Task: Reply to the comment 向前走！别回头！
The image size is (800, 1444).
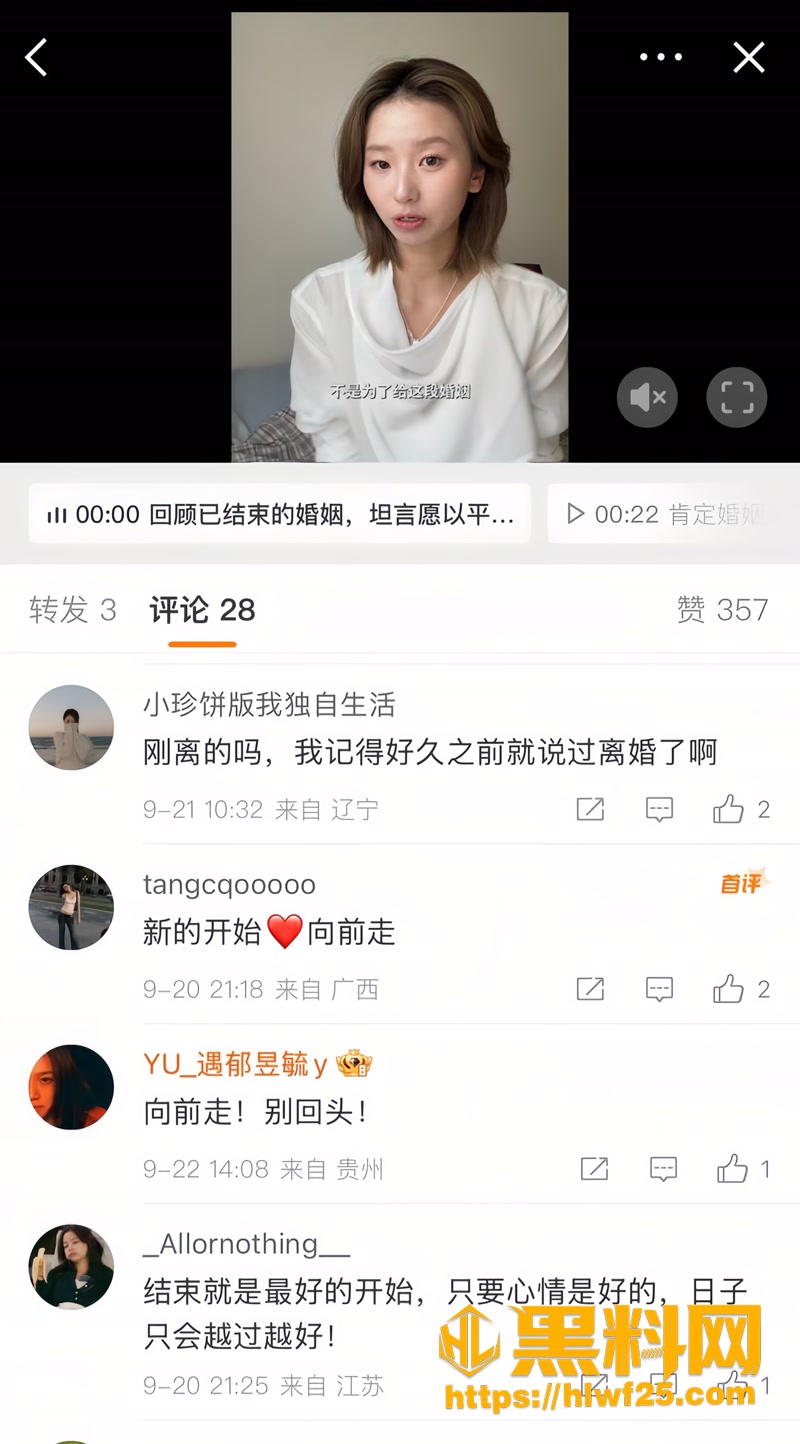Action: tap(663, 1169)
